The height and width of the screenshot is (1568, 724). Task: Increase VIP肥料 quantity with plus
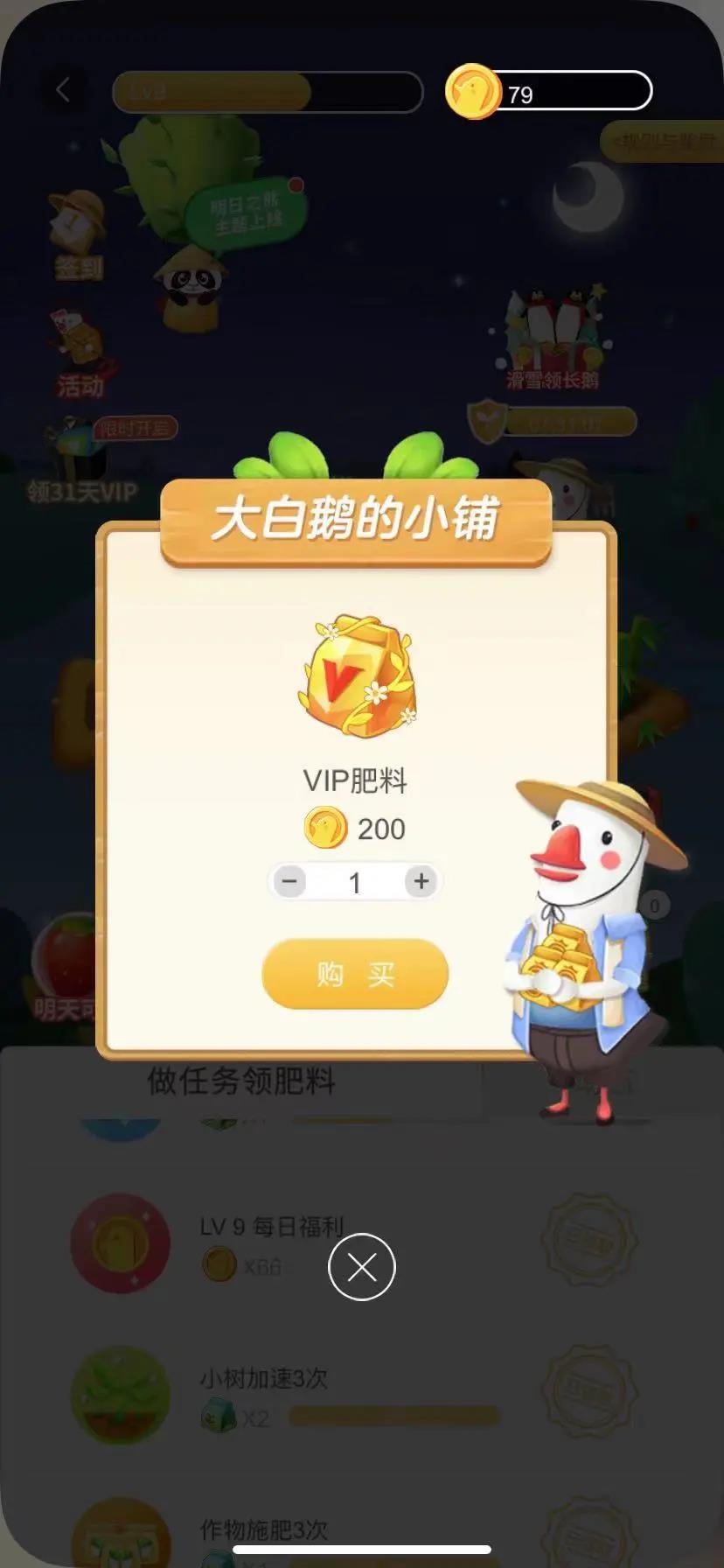[x=421, y=881]
